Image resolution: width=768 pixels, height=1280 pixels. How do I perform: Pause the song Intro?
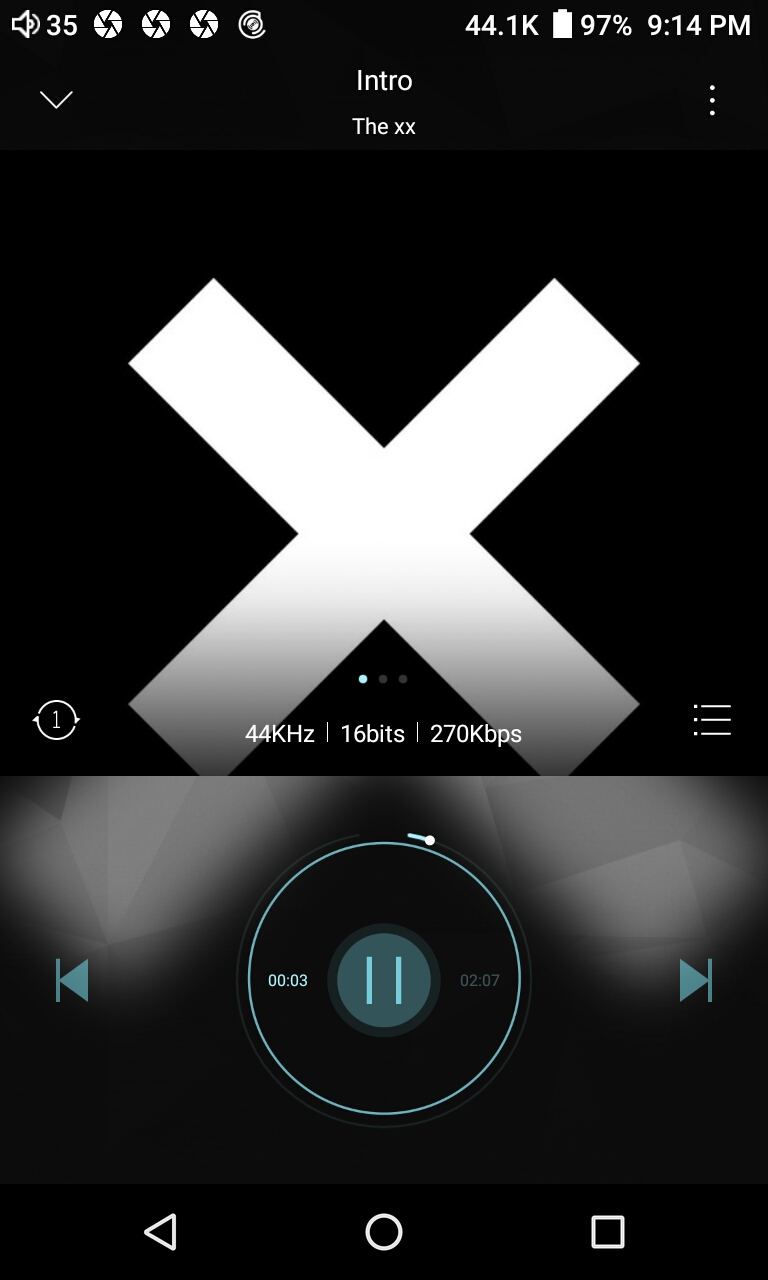(384, 980)
